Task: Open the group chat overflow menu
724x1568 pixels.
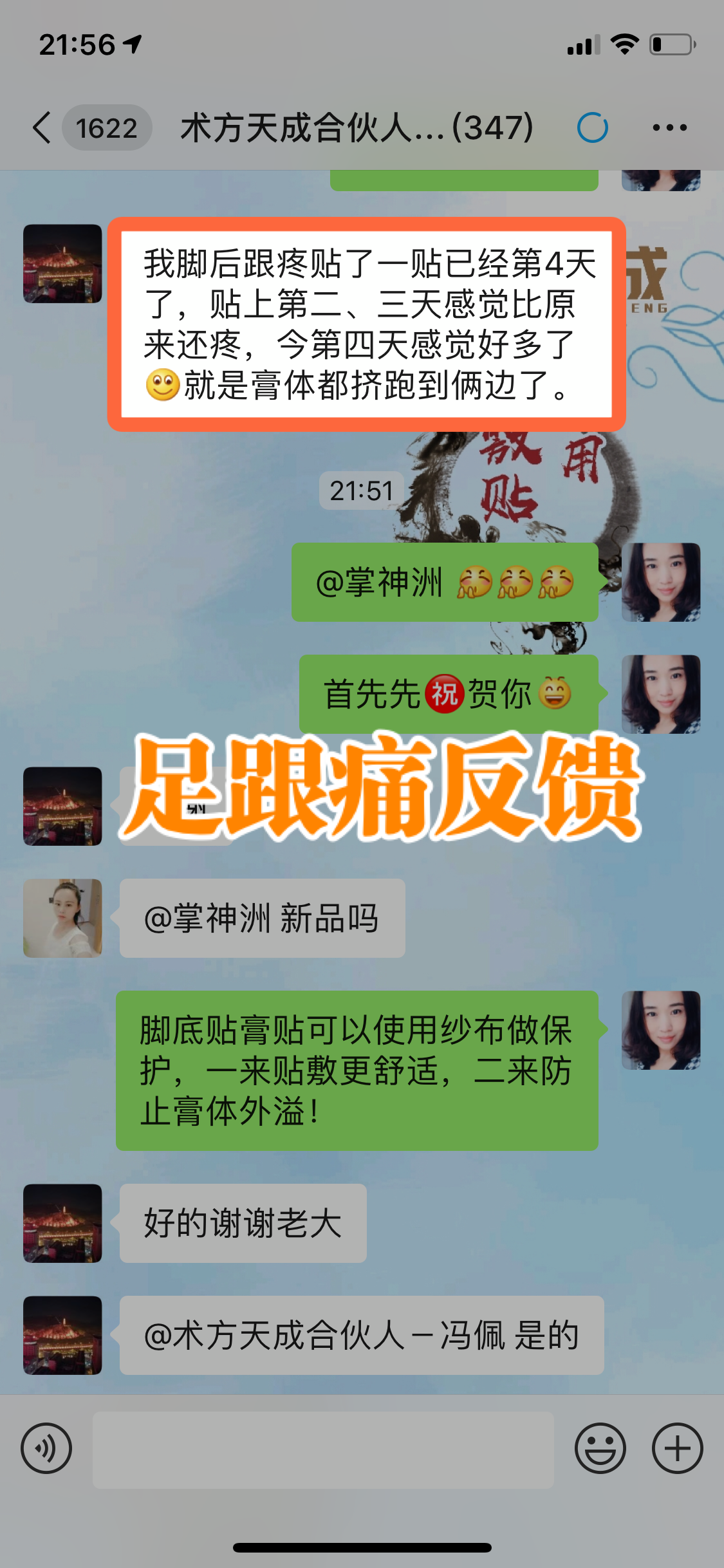Action: pos(669,127)
